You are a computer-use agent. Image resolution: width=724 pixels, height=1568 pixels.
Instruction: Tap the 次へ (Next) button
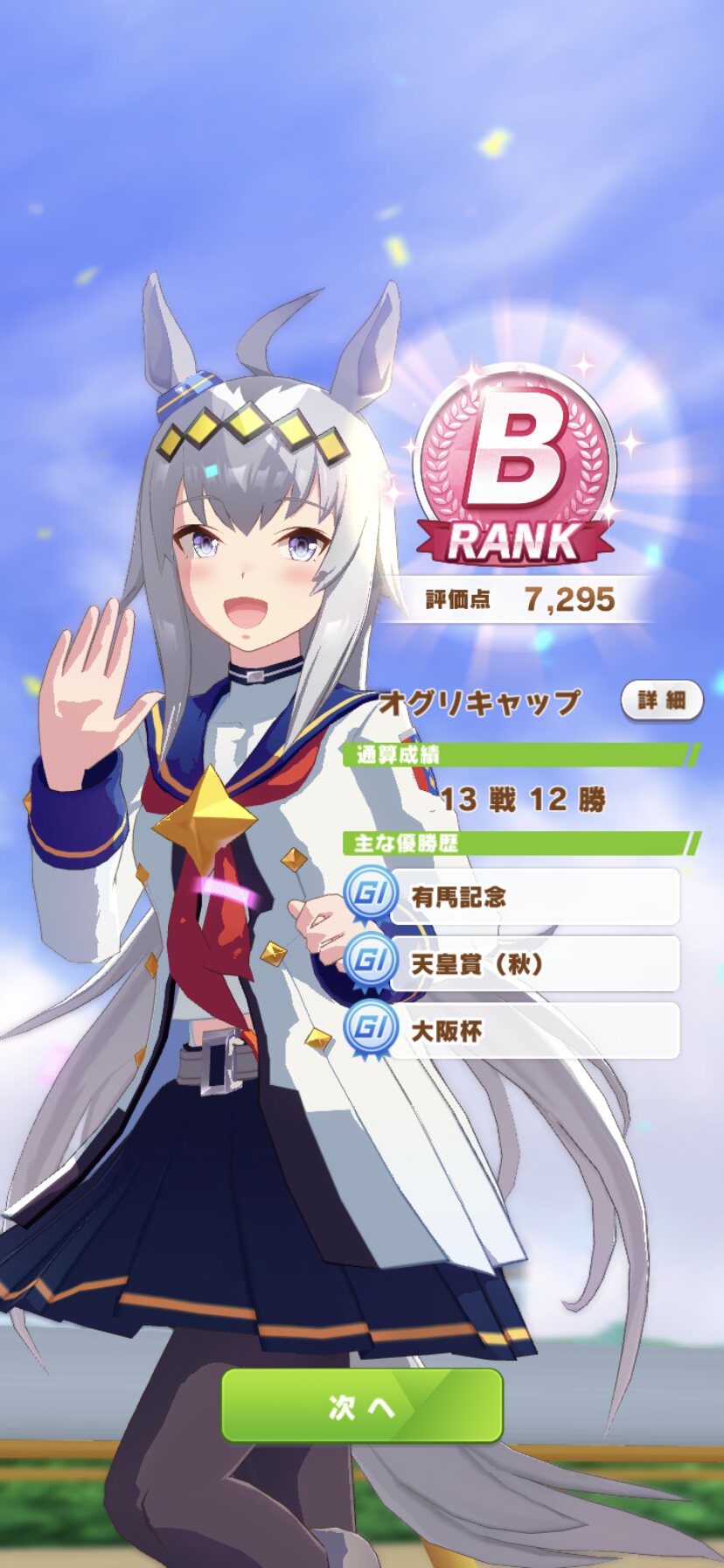(x=362, y=1405)
